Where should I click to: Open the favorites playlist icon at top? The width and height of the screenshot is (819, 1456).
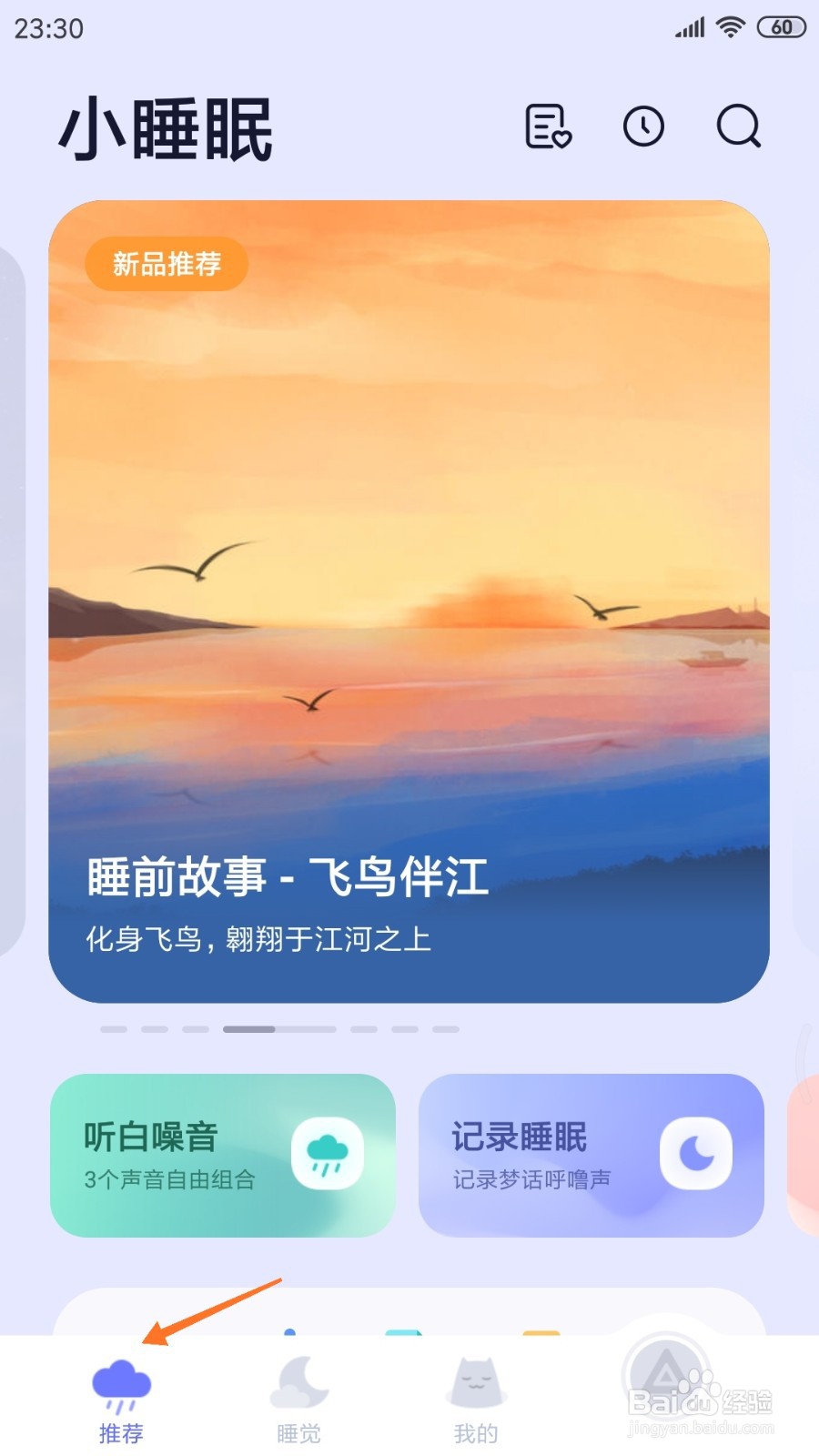[x=547, y=127]
